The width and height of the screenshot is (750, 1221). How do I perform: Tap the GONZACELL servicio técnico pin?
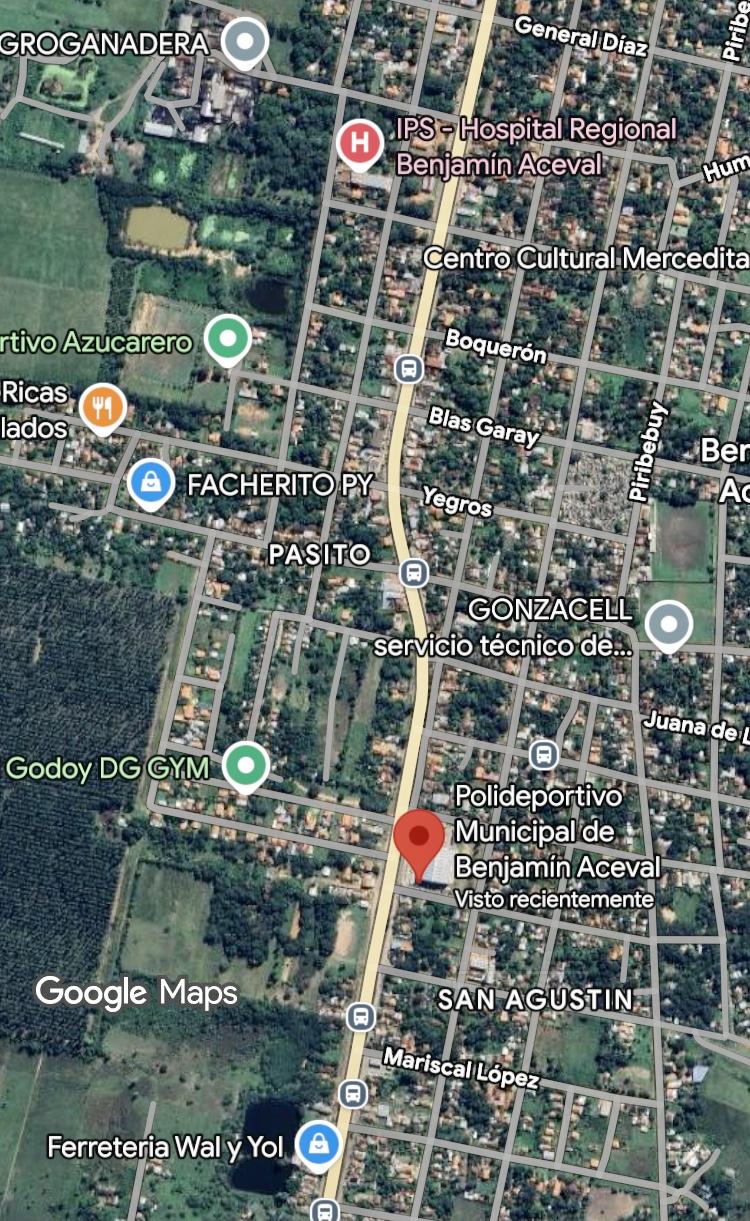coord(668,624)
